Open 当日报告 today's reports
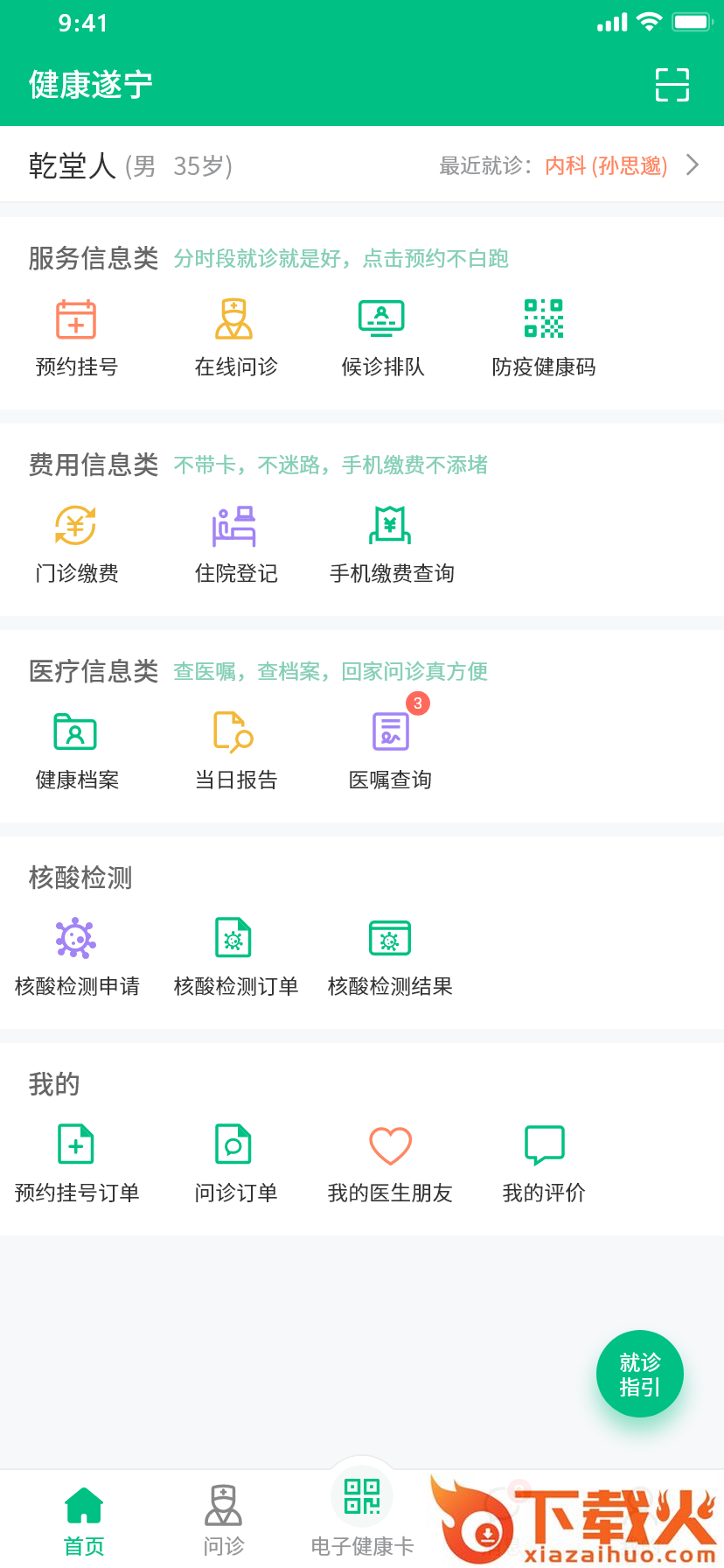 [233, 744]
